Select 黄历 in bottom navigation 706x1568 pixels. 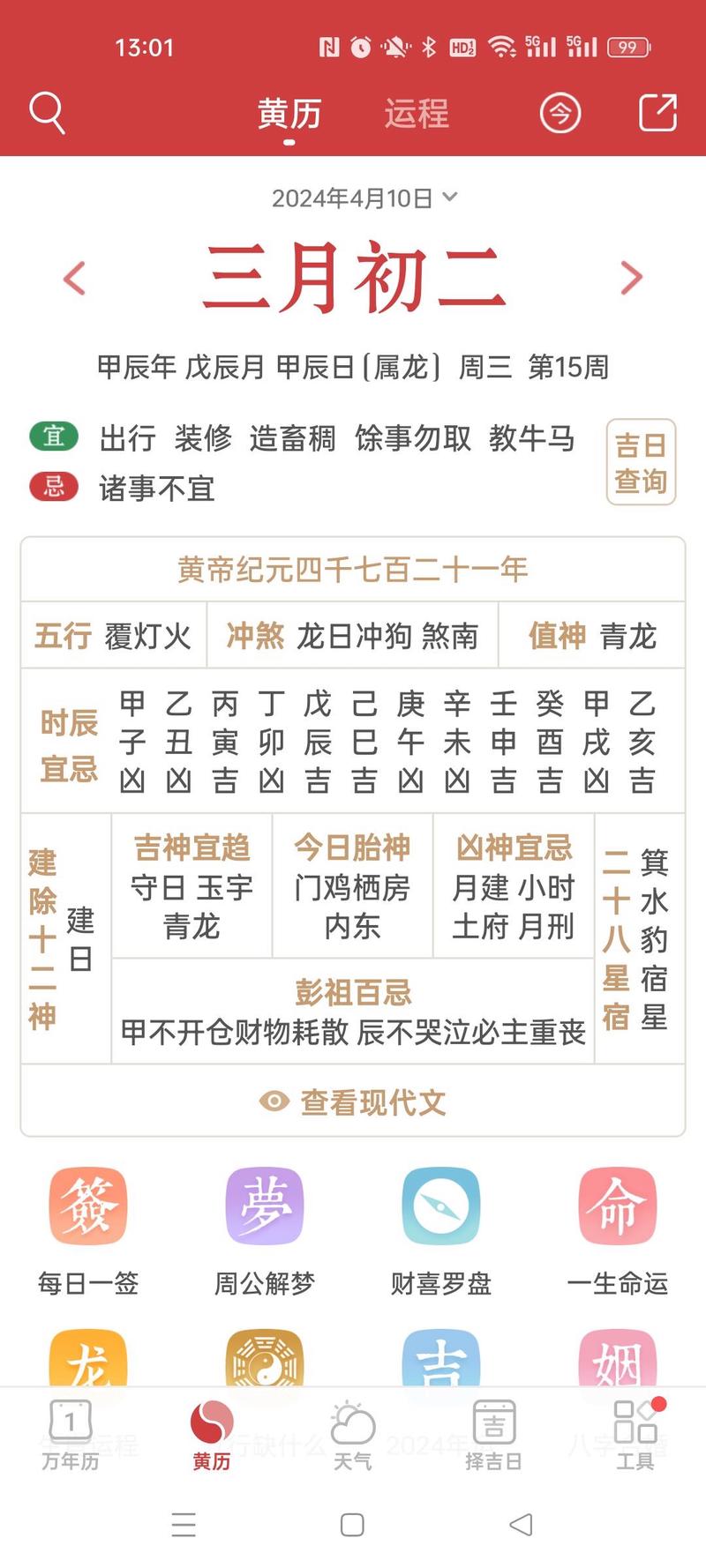click(x=212, y=1436)
